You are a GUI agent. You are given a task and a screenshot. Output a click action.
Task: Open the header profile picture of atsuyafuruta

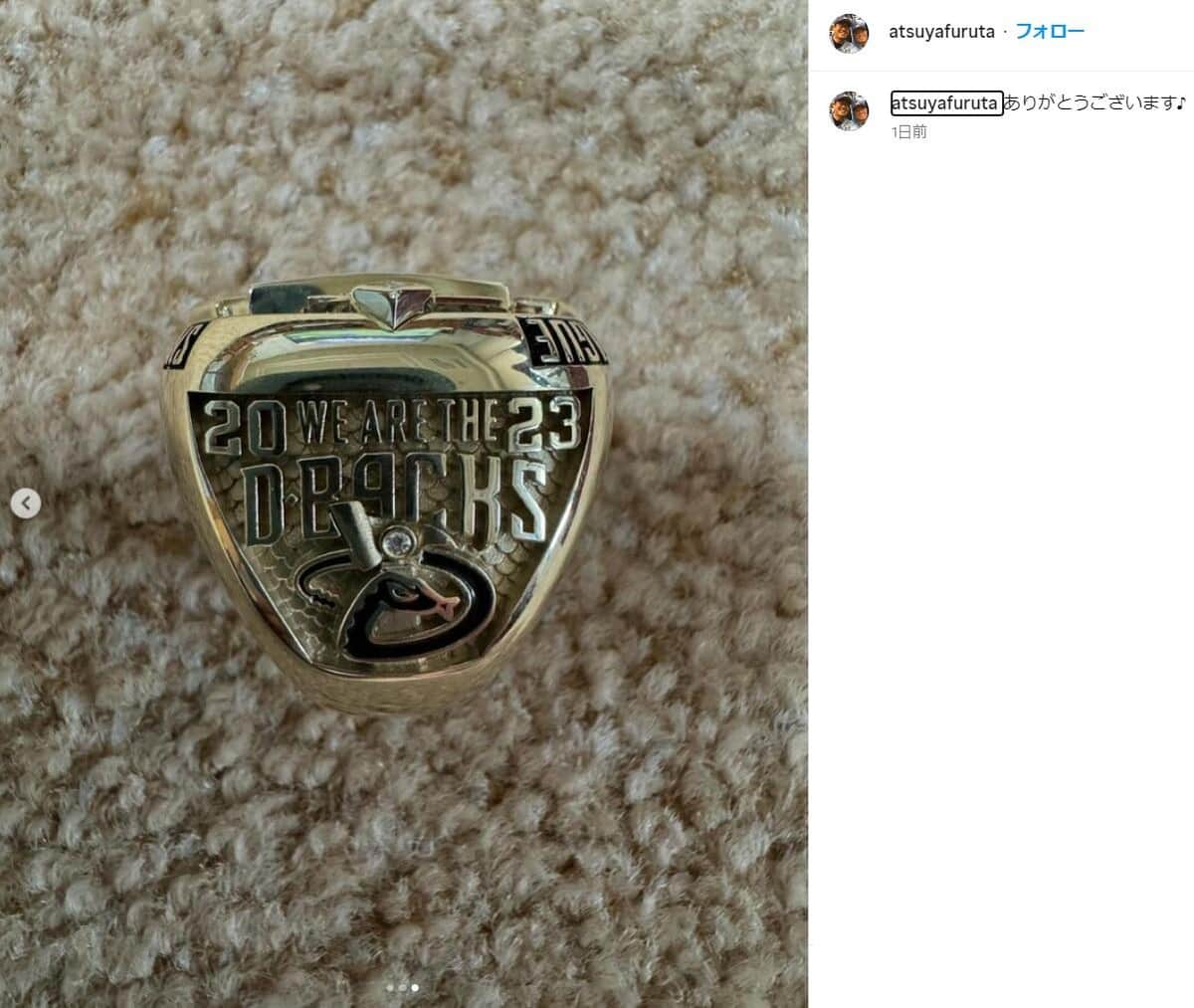click(849, 33)
